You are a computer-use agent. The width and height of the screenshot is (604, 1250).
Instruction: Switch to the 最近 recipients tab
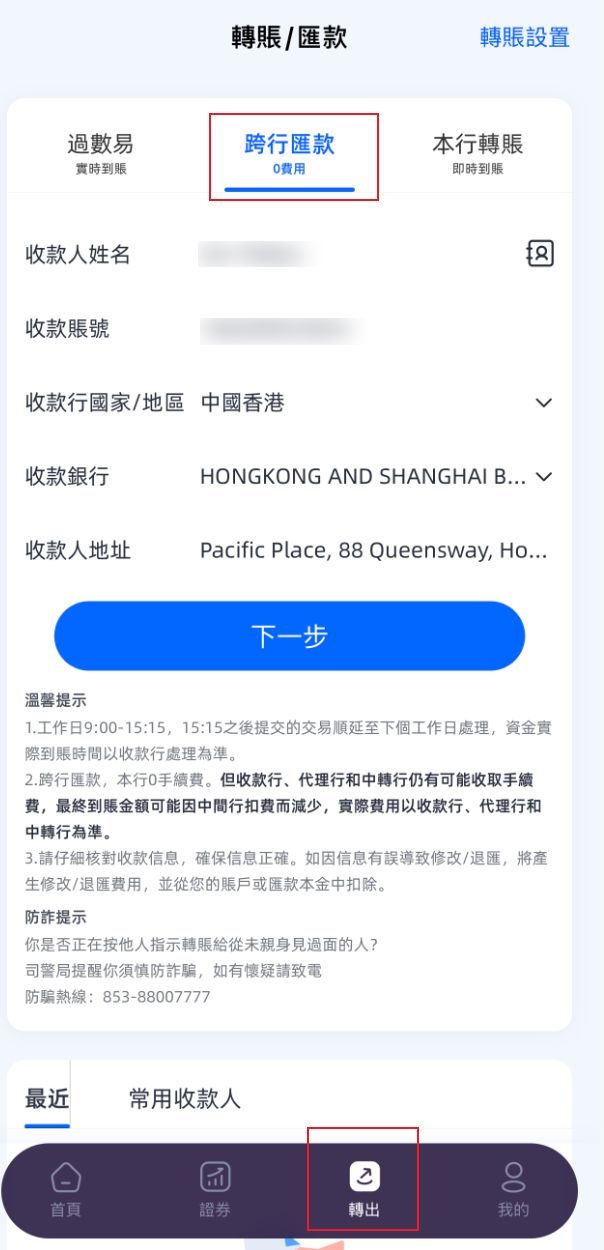pyautogui.click(x=46, y=1099)
